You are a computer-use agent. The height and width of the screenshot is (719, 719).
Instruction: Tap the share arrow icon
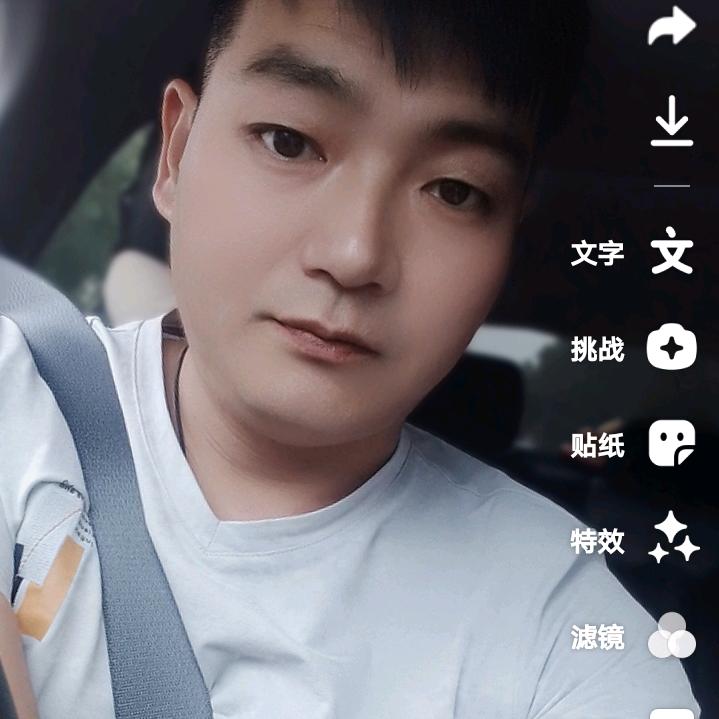(x=671, y=28)
